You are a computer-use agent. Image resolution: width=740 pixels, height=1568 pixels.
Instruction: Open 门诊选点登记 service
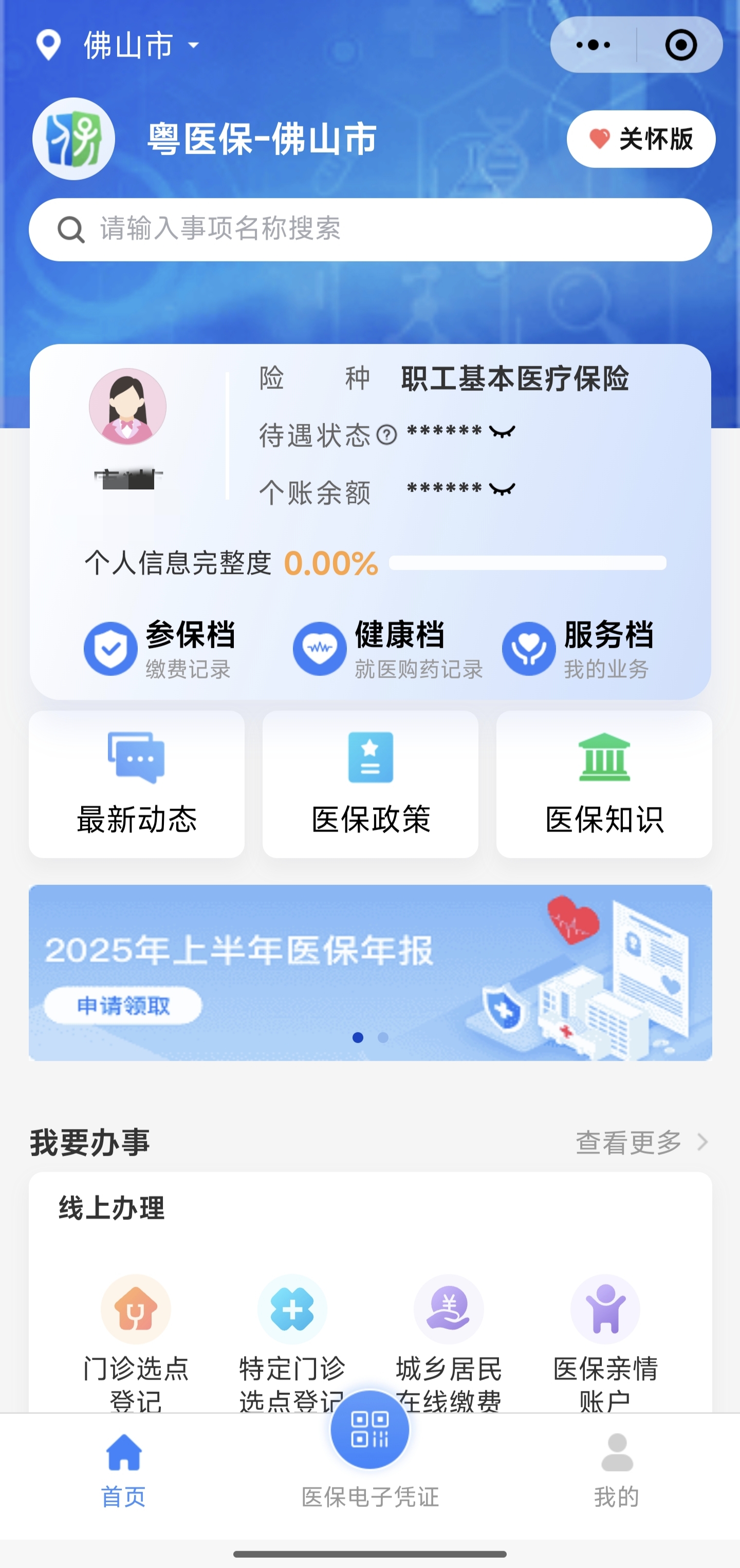pyautogui.click(x=136, y=1339)
